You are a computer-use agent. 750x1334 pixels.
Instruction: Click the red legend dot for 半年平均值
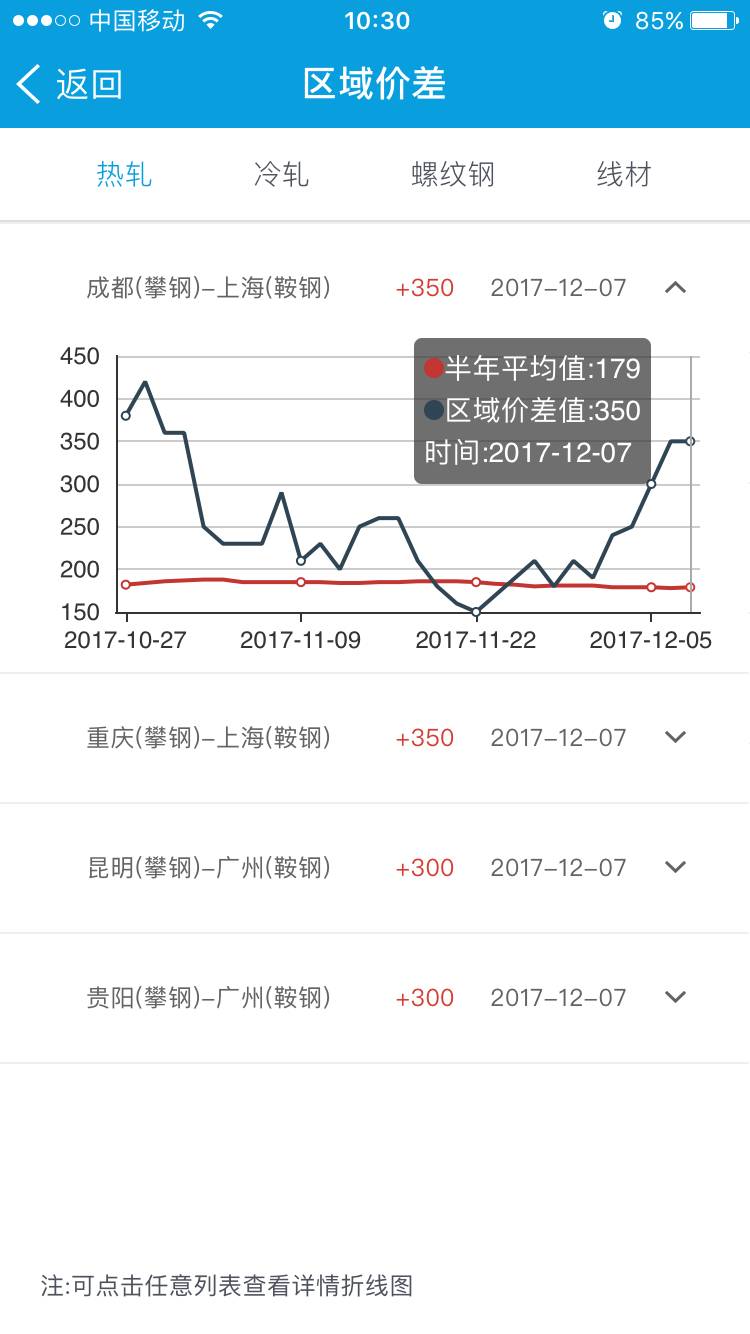(432, 369)
